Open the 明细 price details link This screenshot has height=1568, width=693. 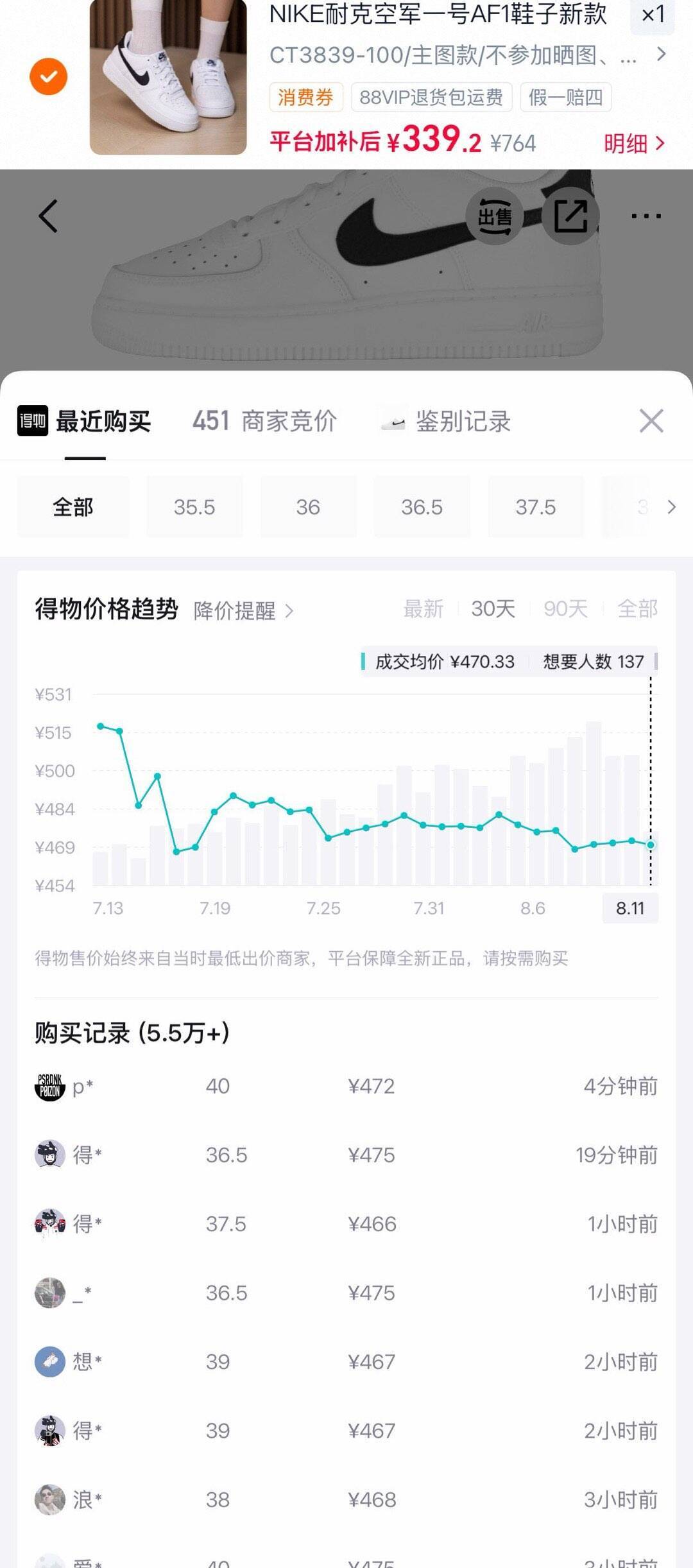[x=634, y=143]
